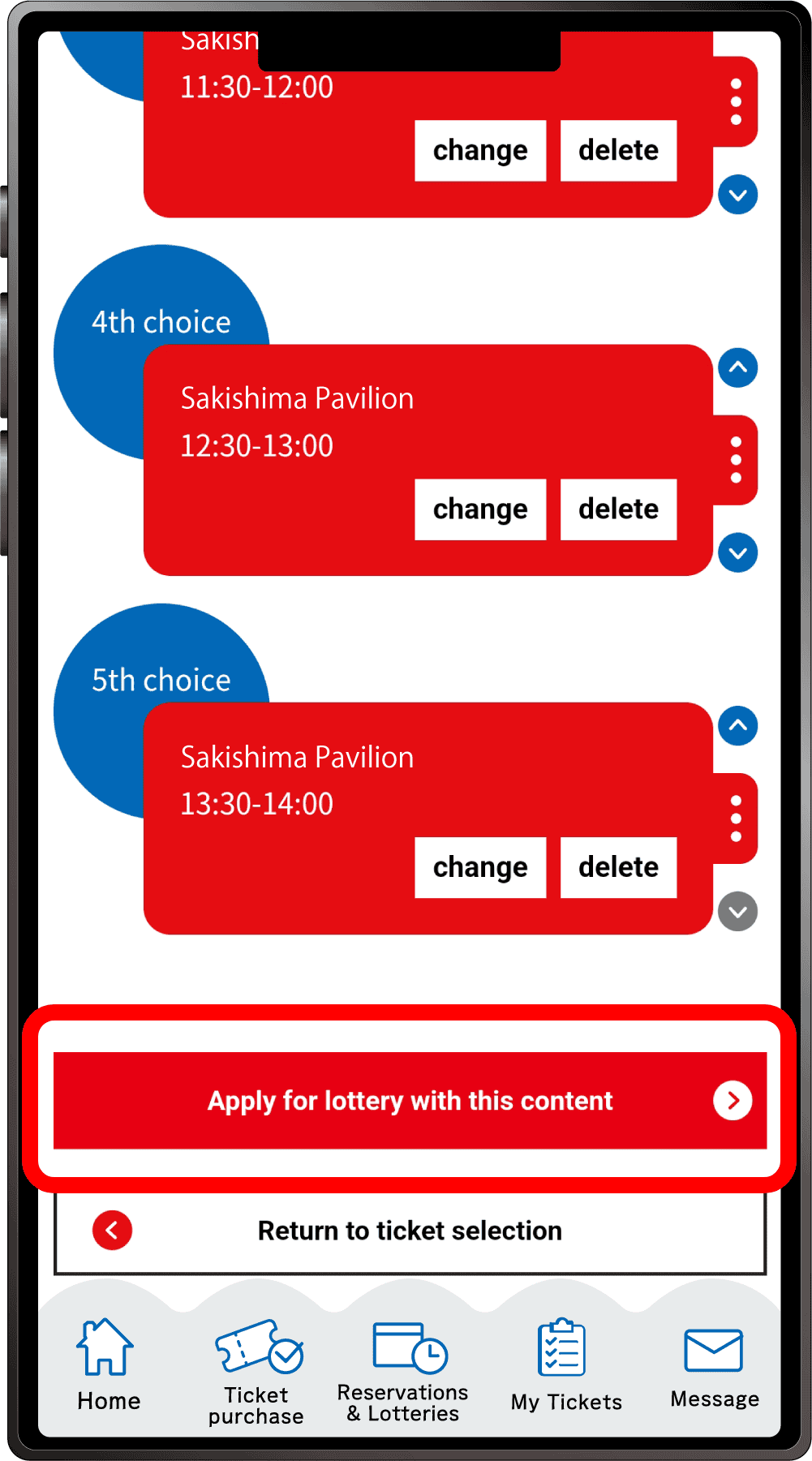812x1461 pixels.
Task: Move the 4th choice up
Action: (738, 368)
